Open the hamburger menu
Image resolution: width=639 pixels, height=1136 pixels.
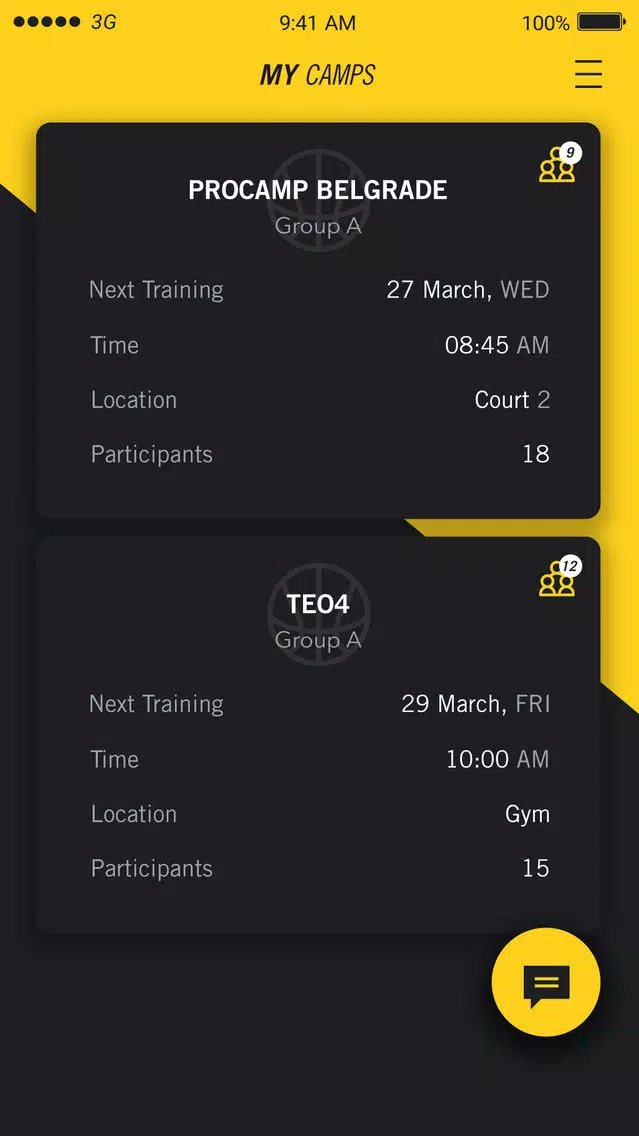588,75
